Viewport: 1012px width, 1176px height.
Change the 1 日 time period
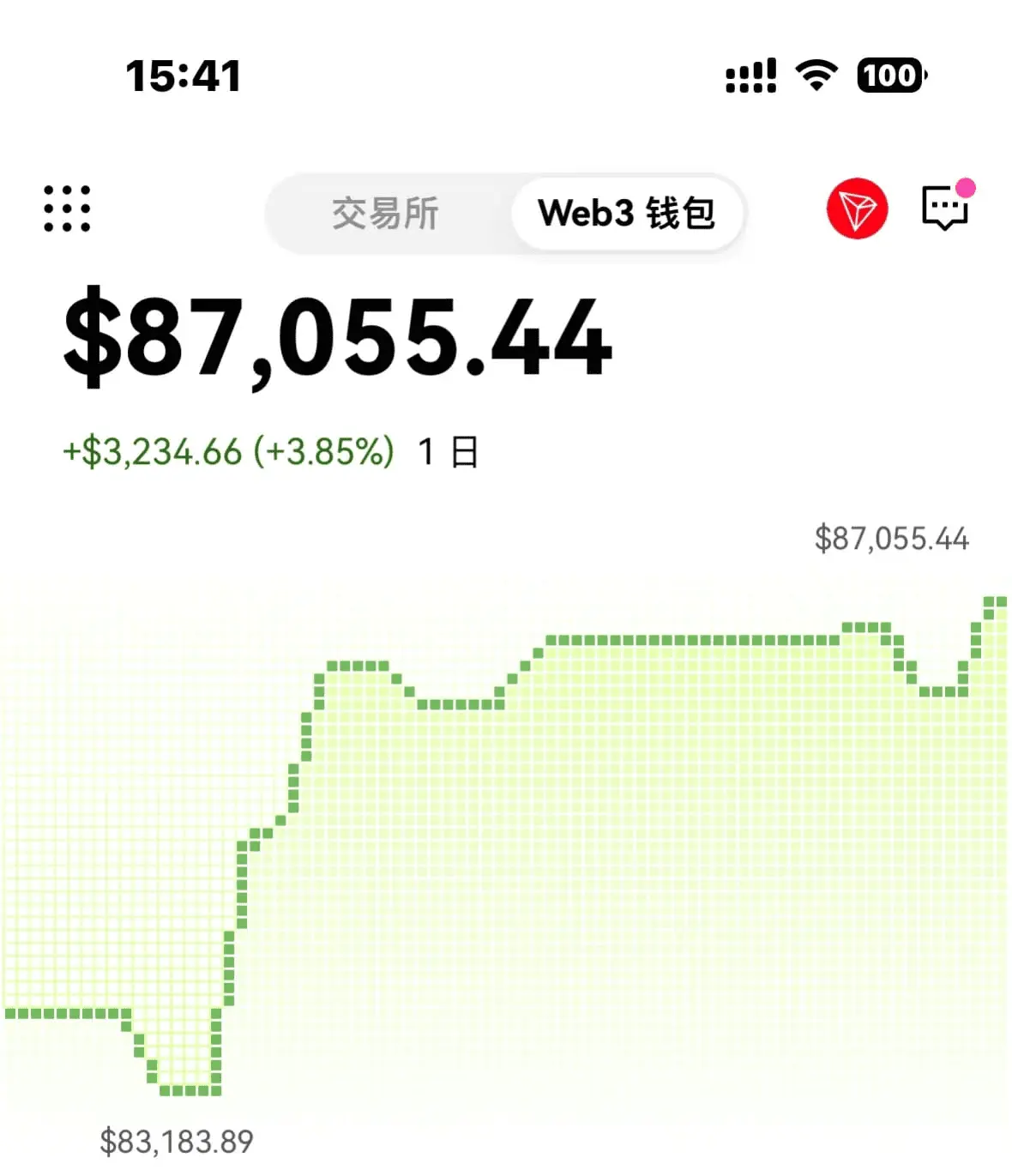(x=448, y=451)
